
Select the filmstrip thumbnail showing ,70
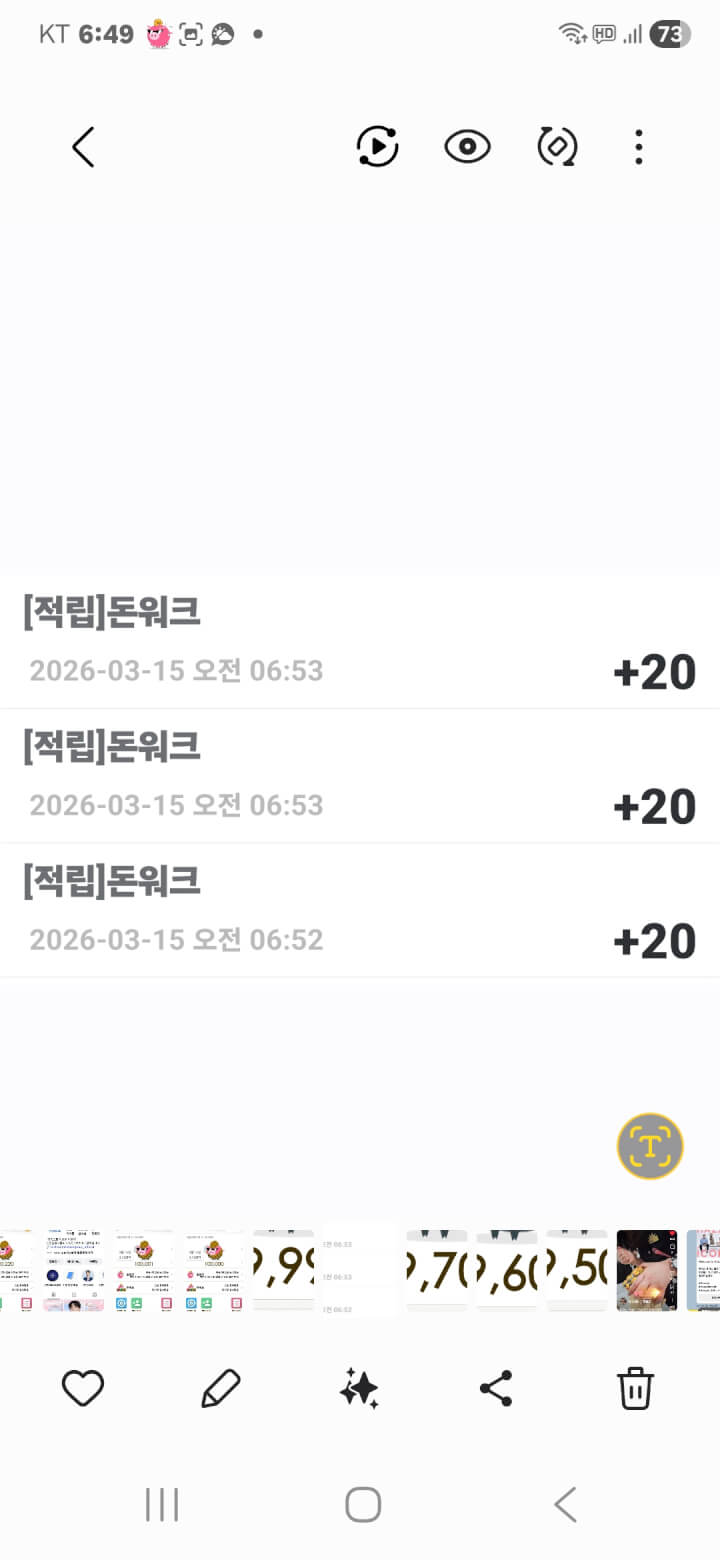(x=437, y=1270)
